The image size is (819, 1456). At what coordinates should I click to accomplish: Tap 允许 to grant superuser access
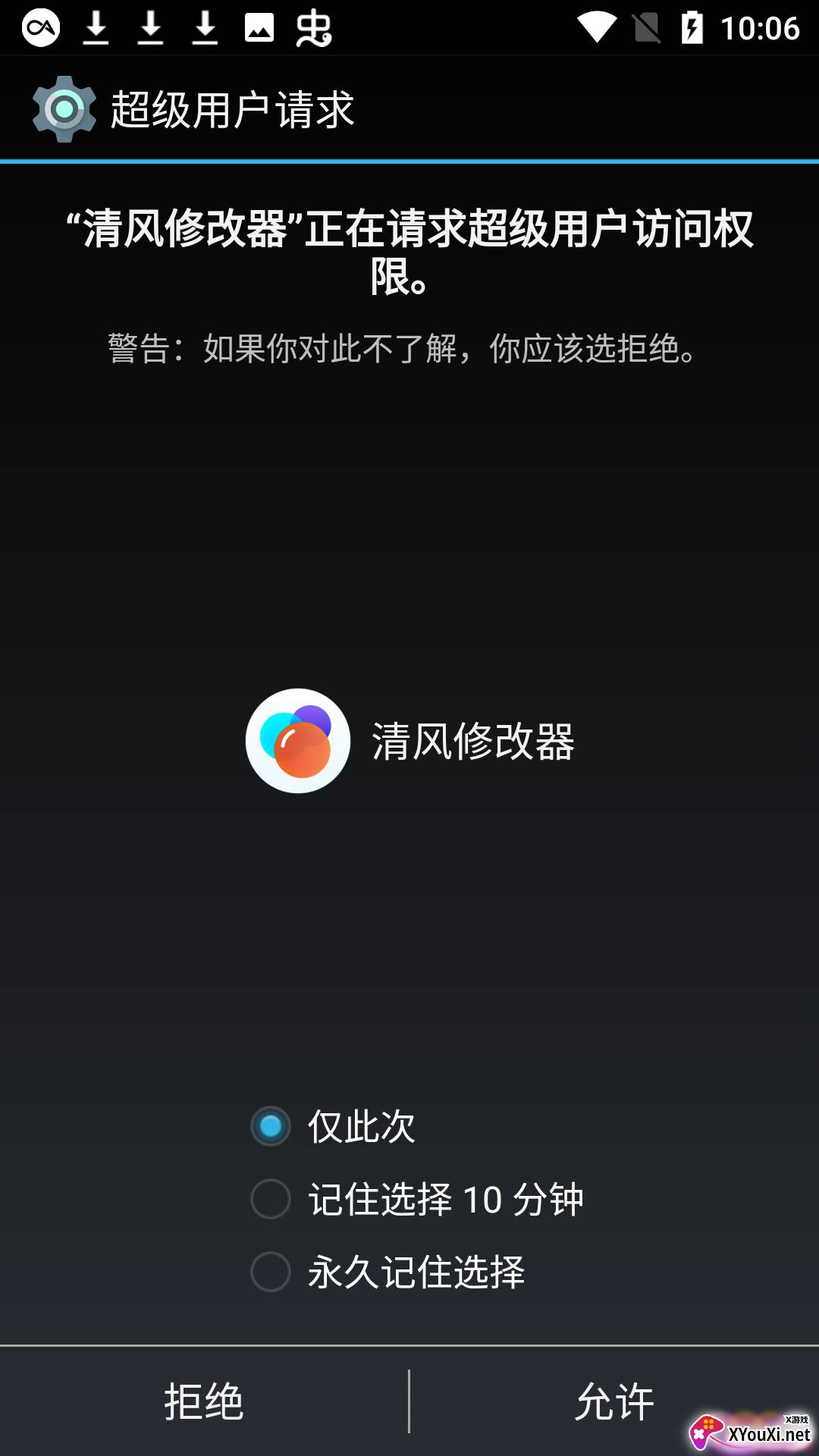pyautogui.click(x=614, y=1401)
